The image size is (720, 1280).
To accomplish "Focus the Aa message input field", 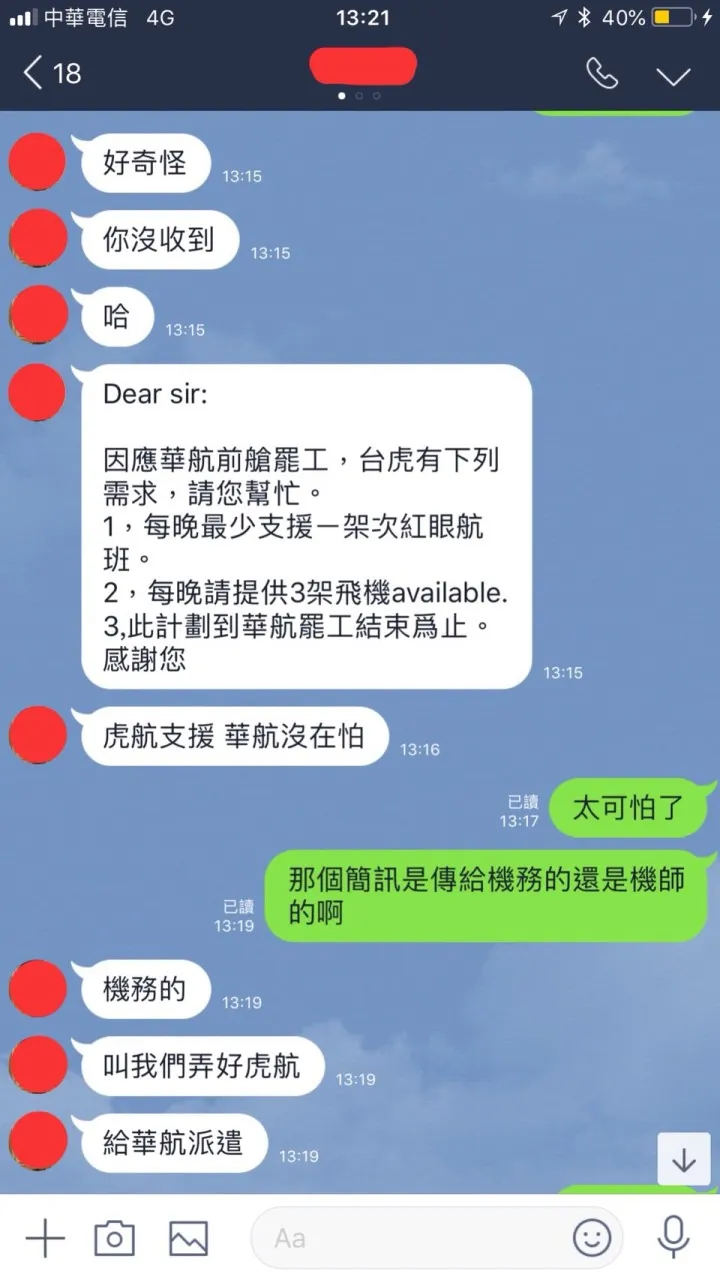I will (x=410, y=1238).
